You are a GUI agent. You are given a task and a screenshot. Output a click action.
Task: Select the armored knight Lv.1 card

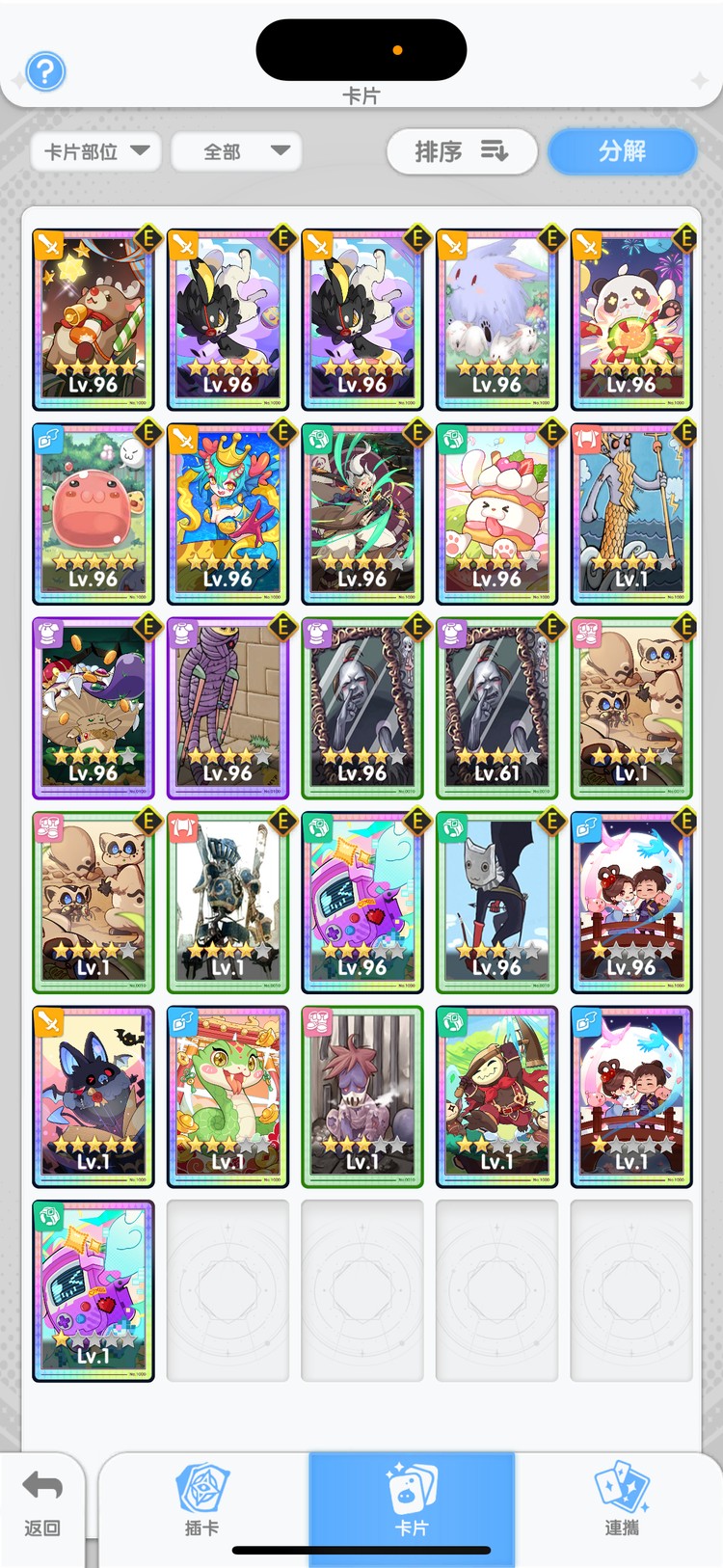point(228,903)
